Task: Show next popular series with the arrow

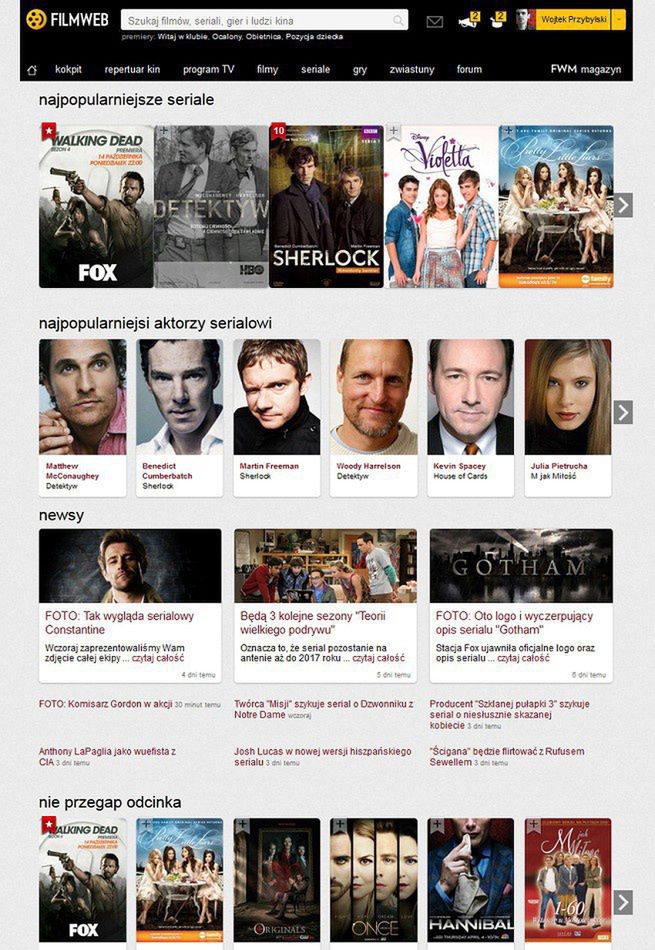Action: tap(623, 205)
